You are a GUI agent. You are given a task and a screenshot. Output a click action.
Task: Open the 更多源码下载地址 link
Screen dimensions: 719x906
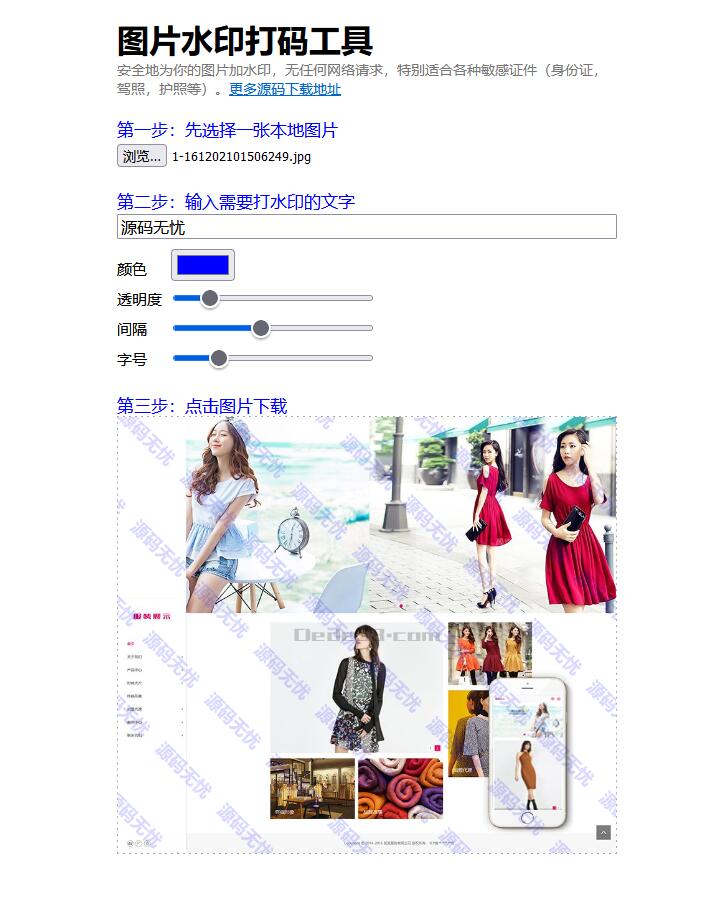284,89
